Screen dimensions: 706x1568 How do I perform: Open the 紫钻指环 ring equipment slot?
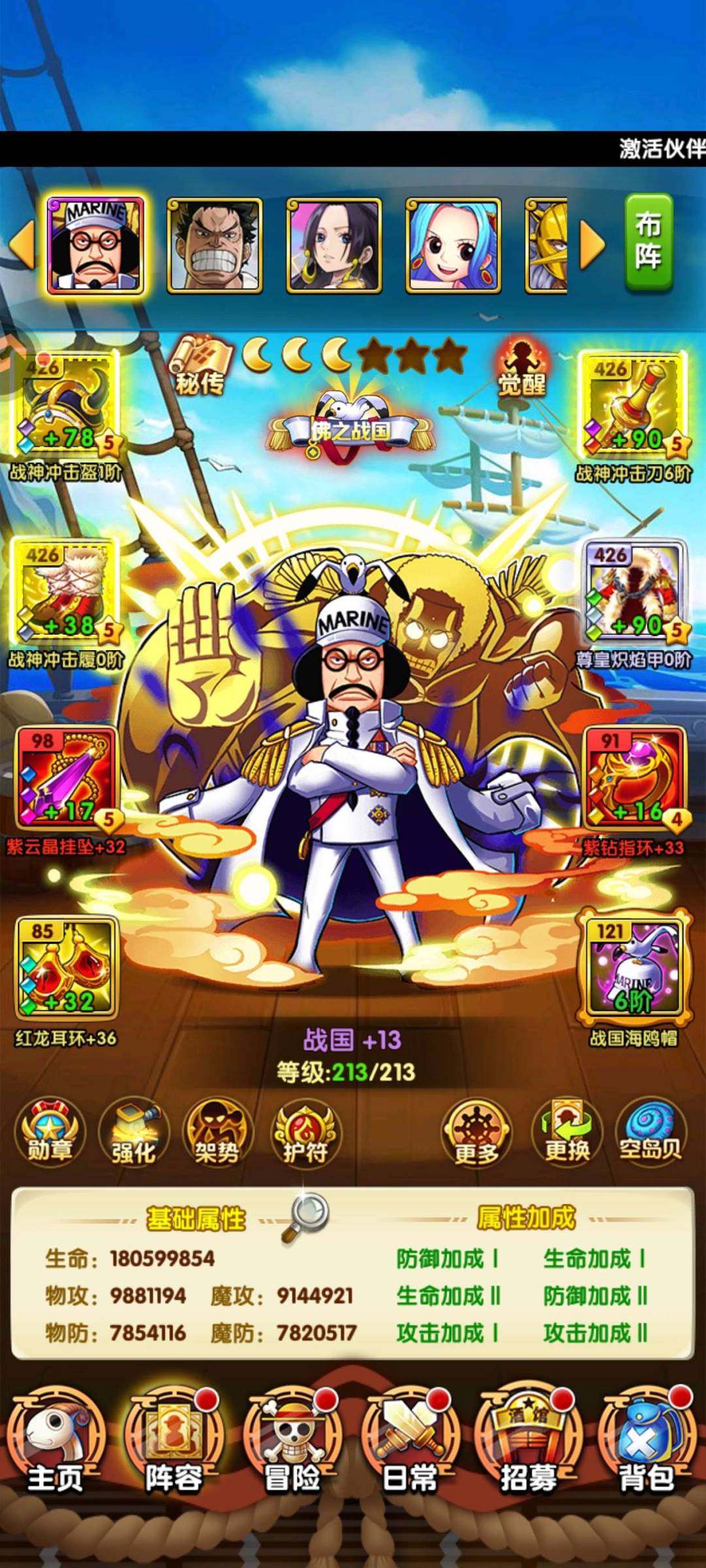pos(633,779)
